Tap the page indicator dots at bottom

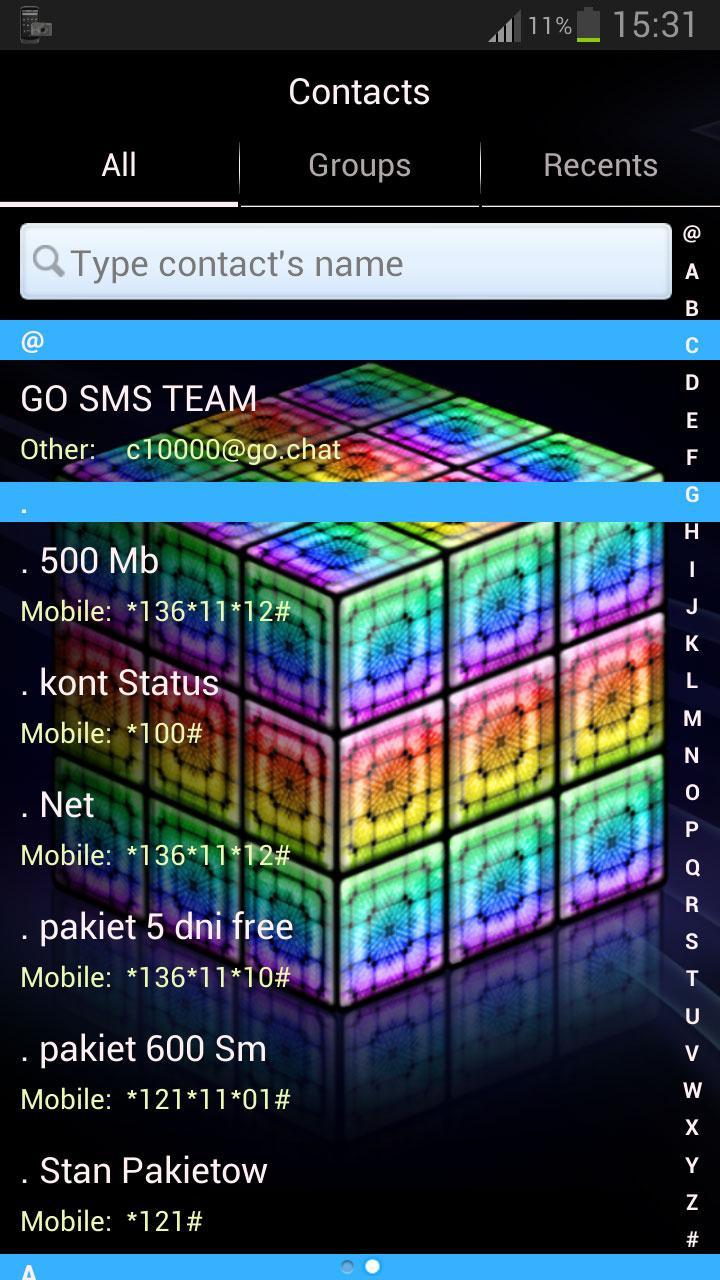click(x=359, y=1264)
